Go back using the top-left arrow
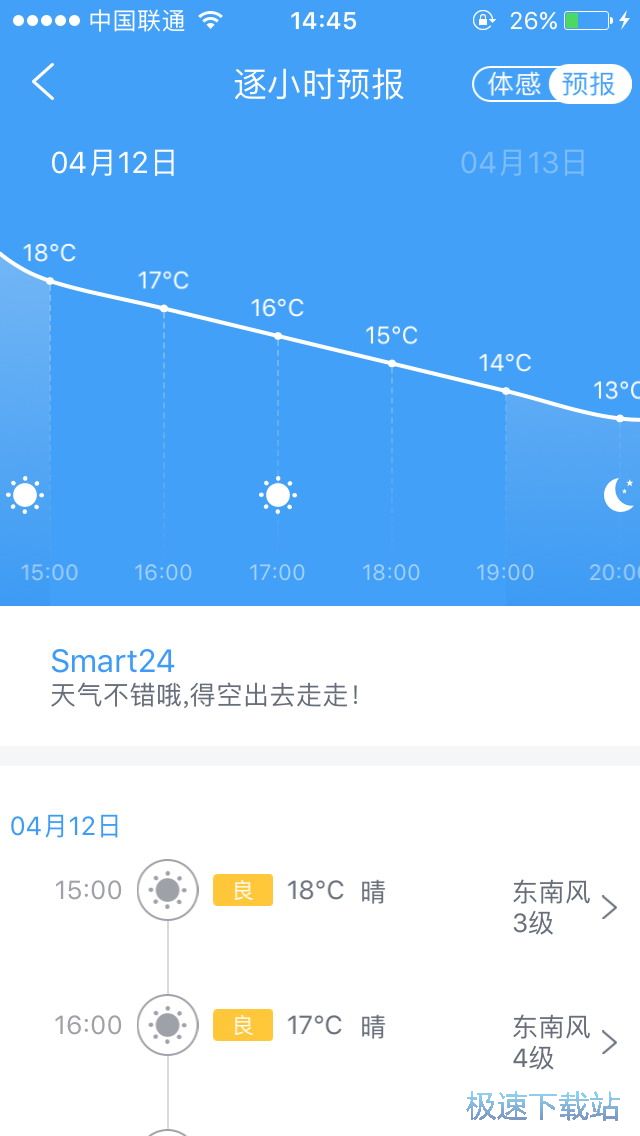Viewport: 640px width, 1136px height. pos(43,83)
